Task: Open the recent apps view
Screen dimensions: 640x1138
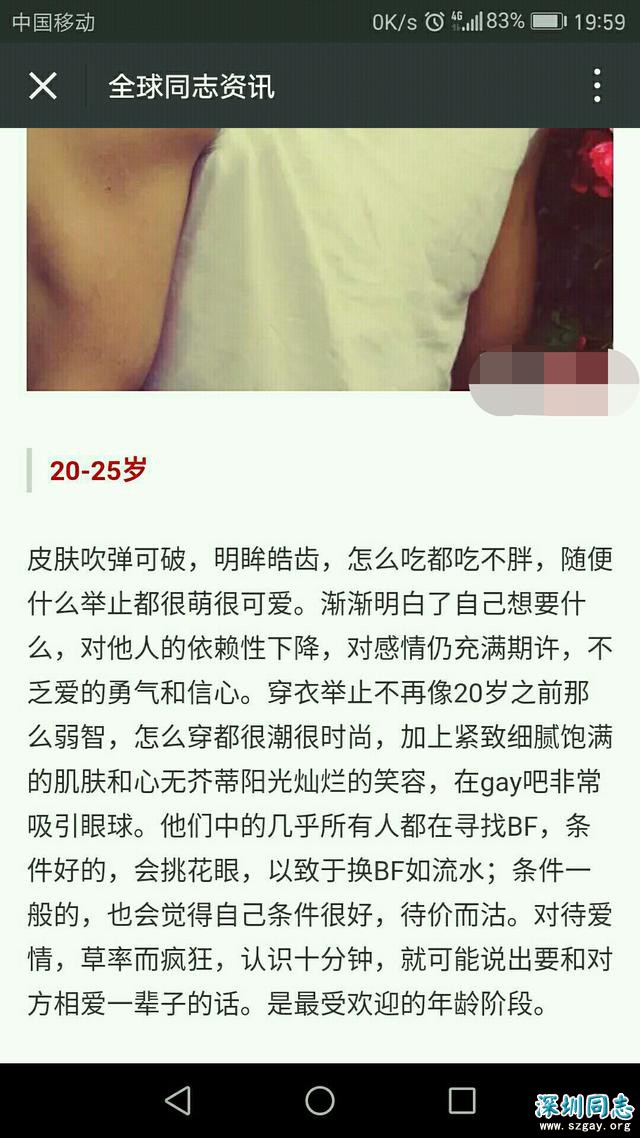Action: (462, 1100)
